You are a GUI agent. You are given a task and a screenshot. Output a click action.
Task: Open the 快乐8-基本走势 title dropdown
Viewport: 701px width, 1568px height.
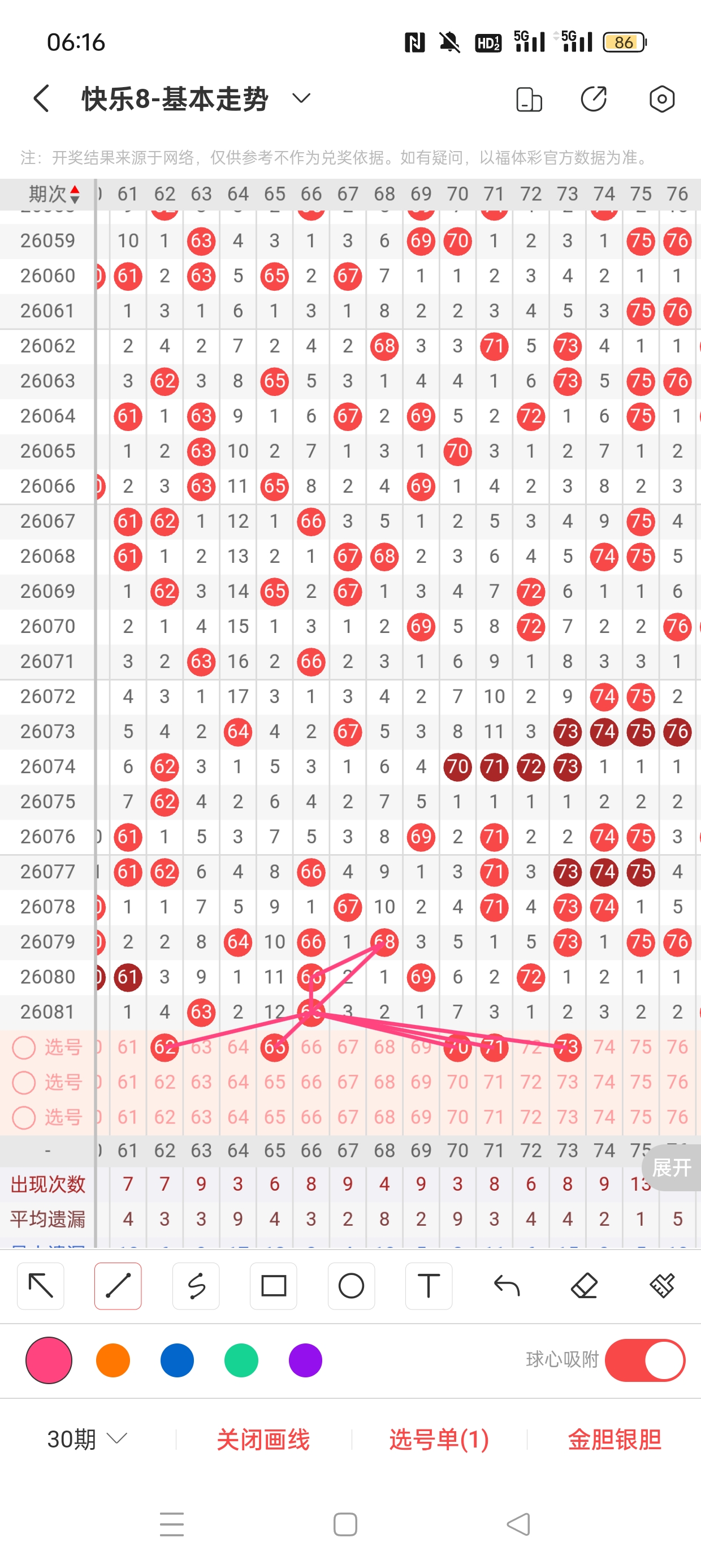tap(301, 98)
